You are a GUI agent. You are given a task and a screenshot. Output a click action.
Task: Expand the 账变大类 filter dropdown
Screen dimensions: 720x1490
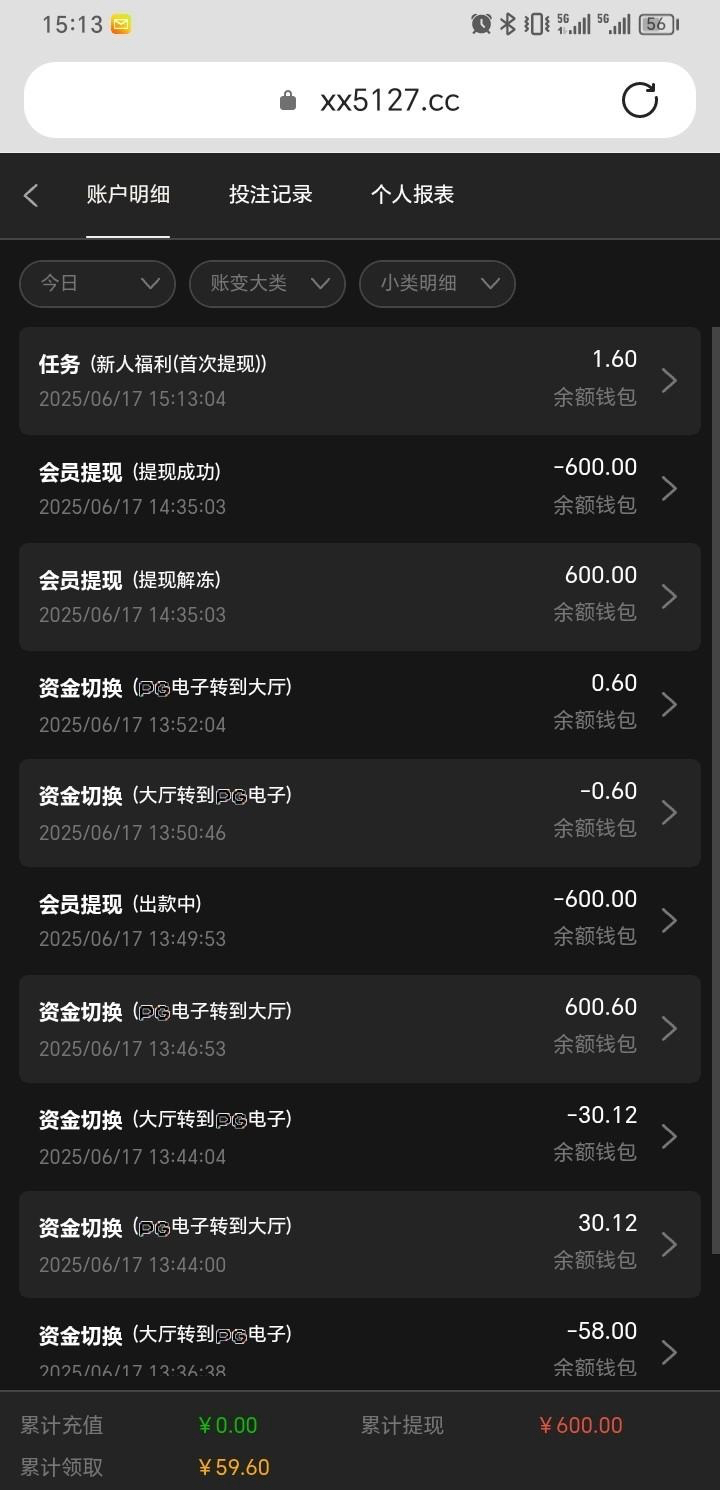click(x=267, y=283)
